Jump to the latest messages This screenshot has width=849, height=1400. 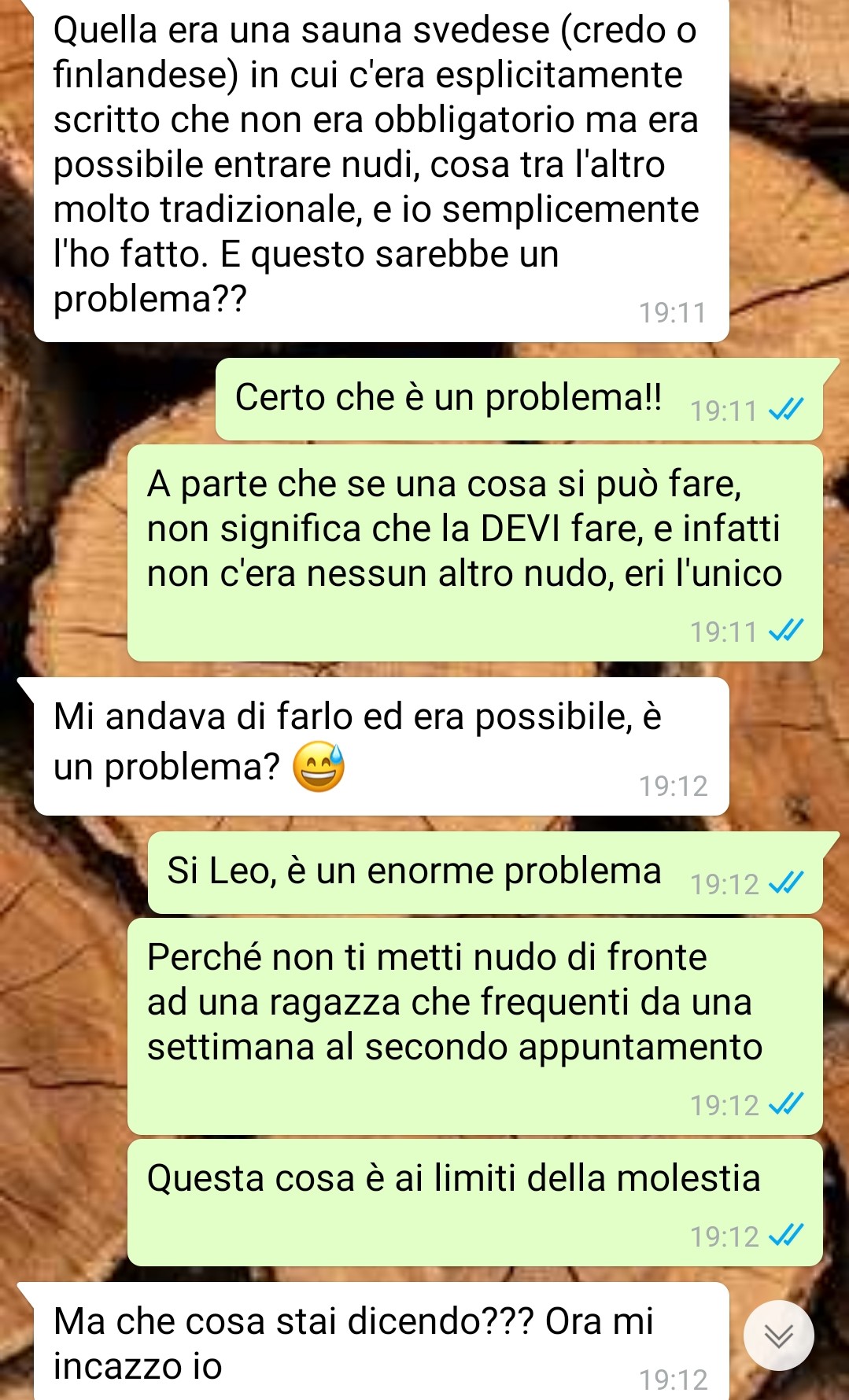pos(778,1335)
